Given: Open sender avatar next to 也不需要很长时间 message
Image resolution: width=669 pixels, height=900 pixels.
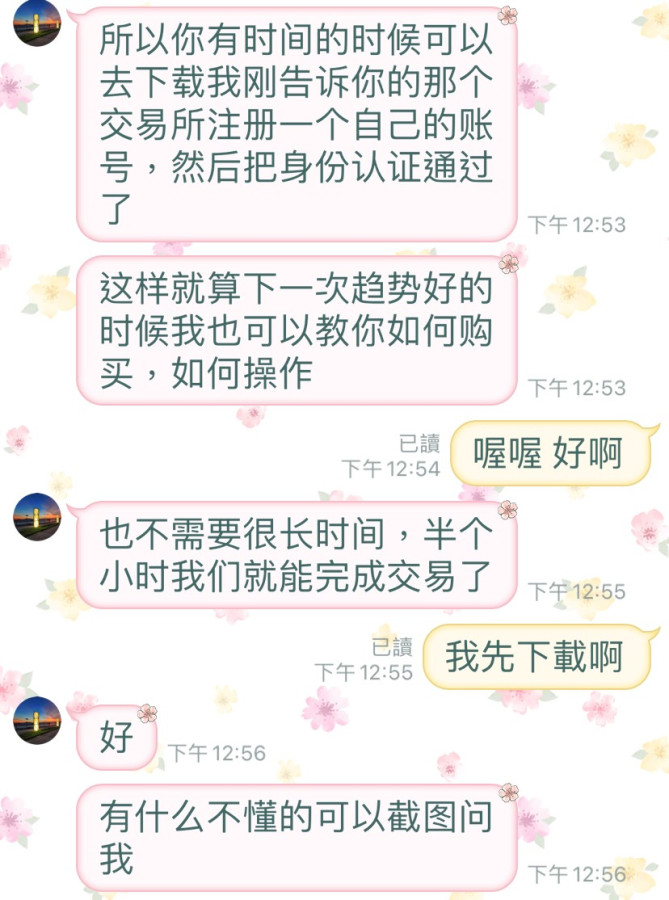Looking at the screenshot, I should coord(38,518).
